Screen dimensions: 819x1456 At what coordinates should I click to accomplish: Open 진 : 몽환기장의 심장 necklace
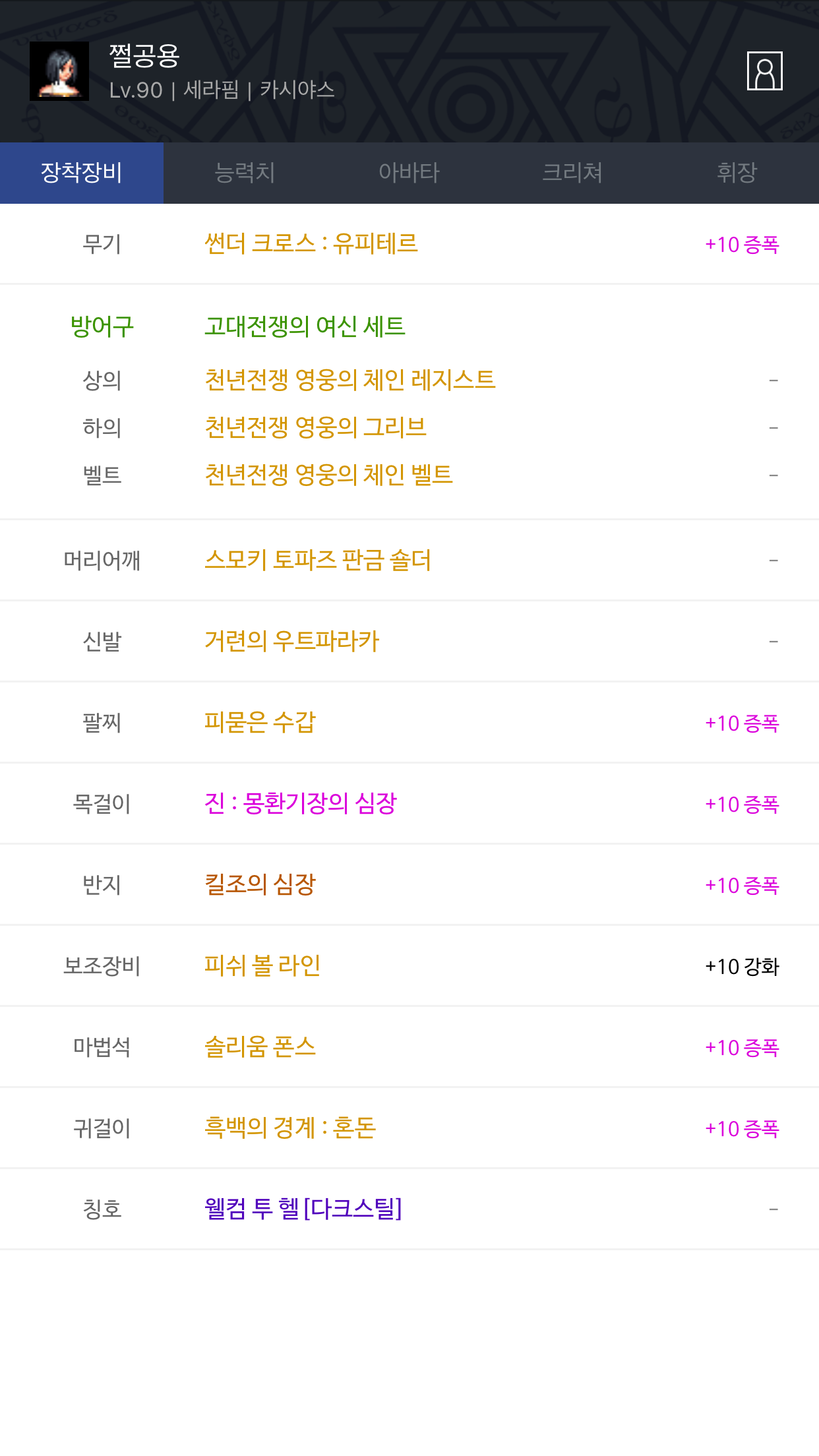(x=301, y=804)
